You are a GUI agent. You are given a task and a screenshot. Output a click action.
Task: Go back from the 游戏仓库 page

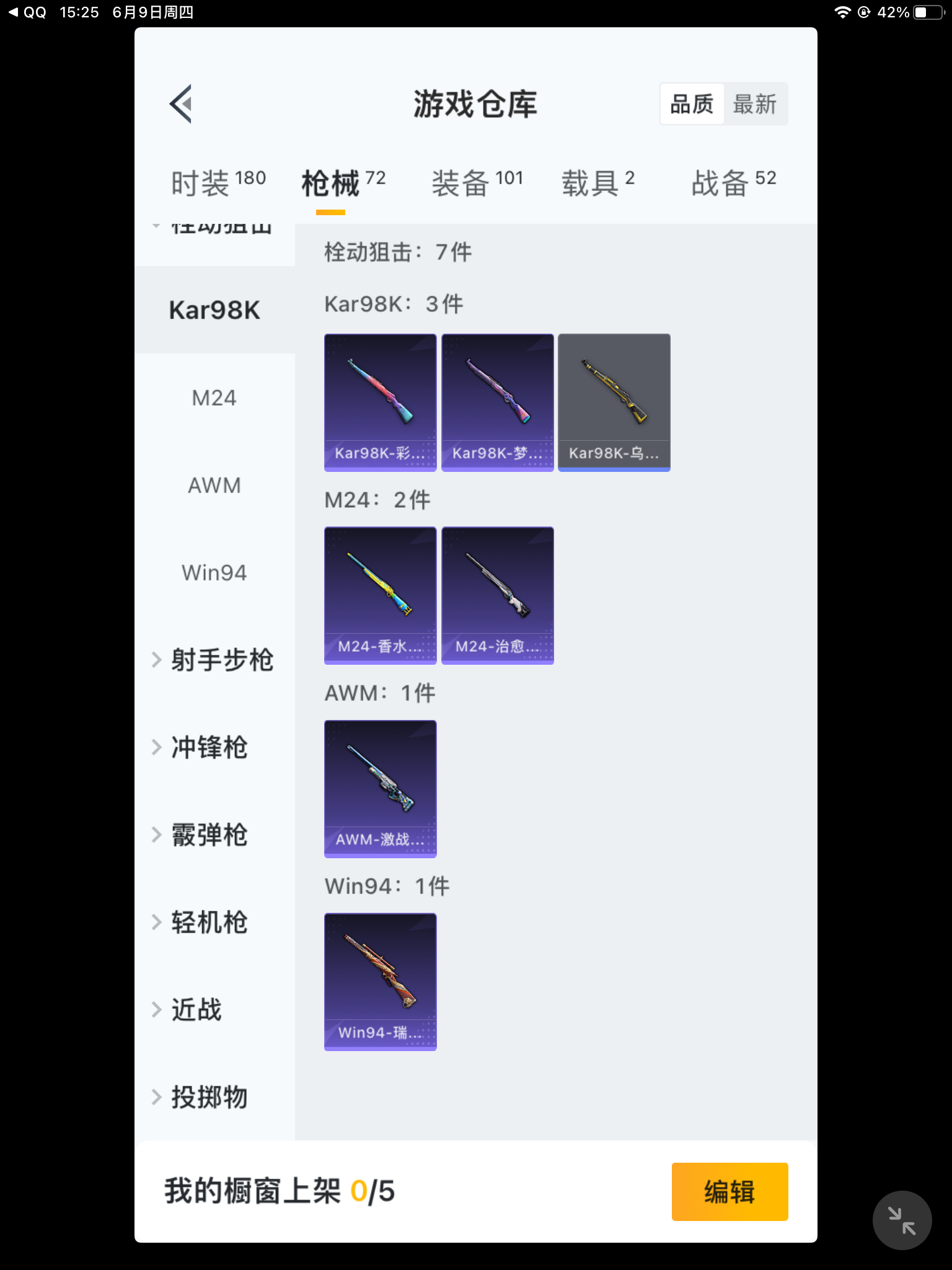click(x=181, y=104)
